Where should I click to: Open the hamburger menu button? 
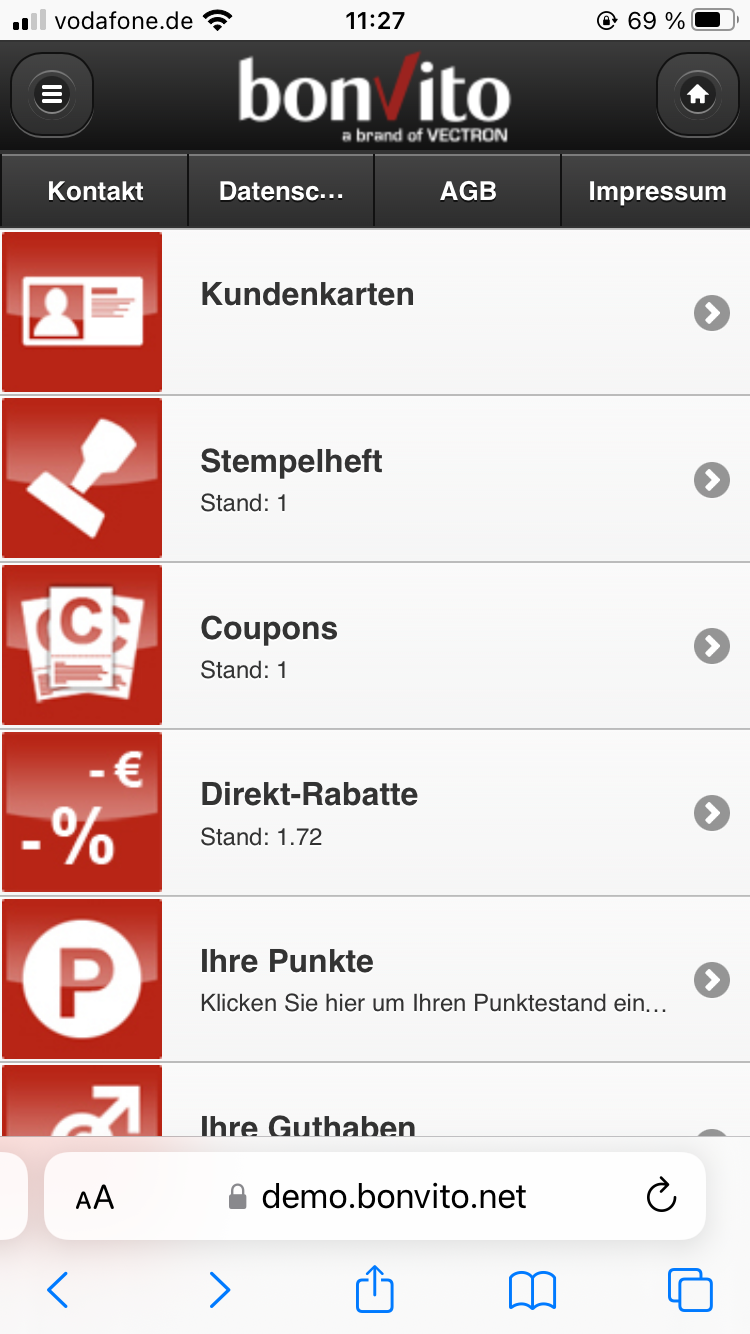coord(52,95)
